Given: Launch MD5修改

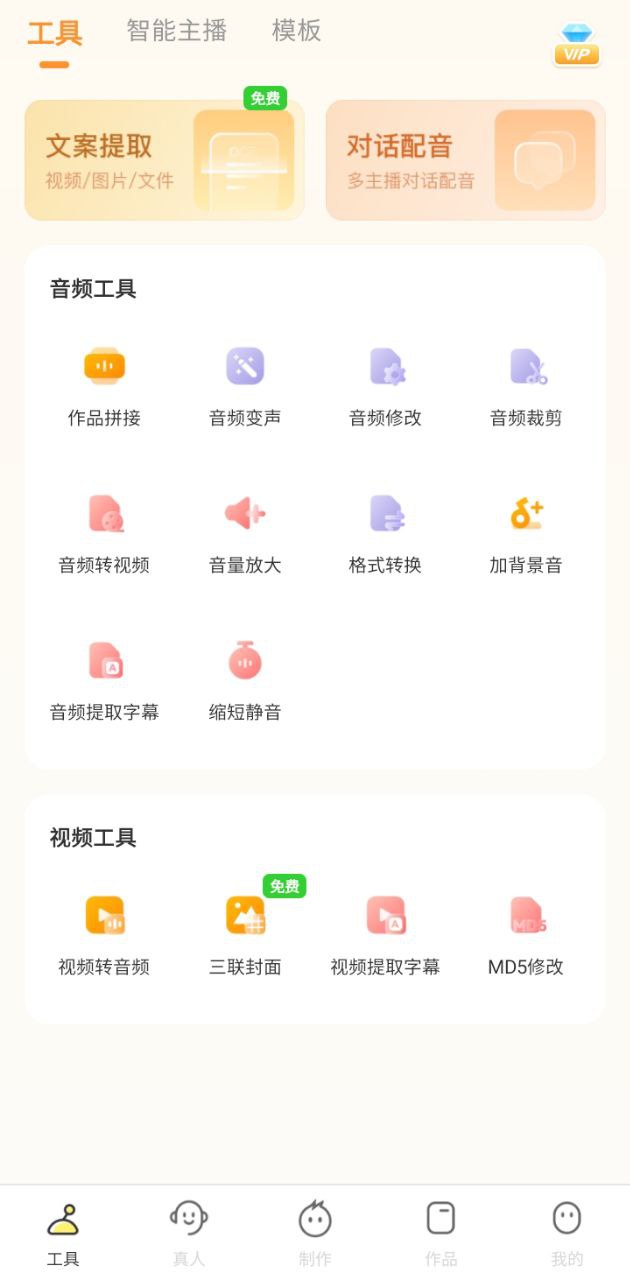Looking at the screenshot, I should [526, 937].
